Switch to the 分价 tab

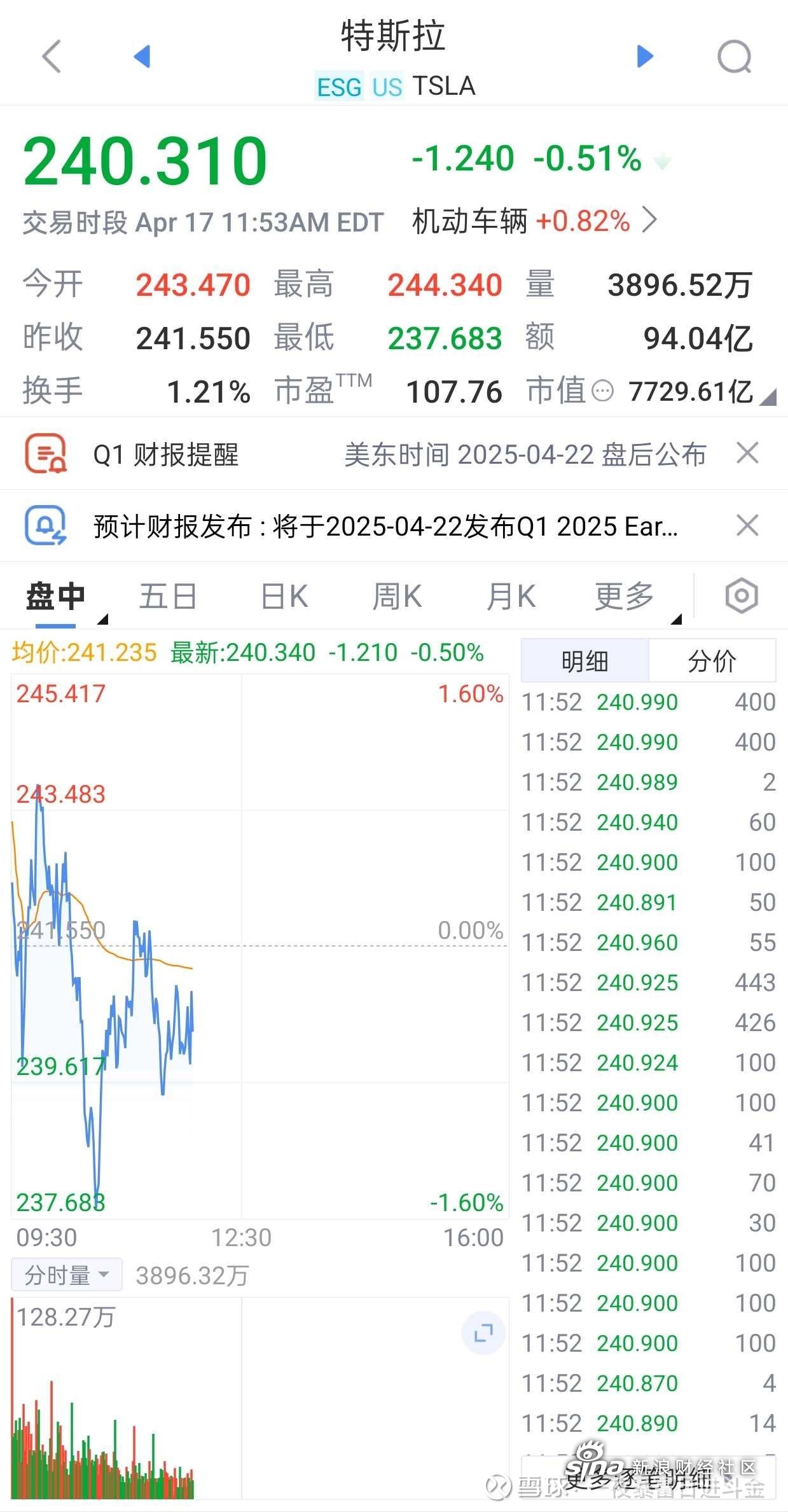tap(712, 661)
